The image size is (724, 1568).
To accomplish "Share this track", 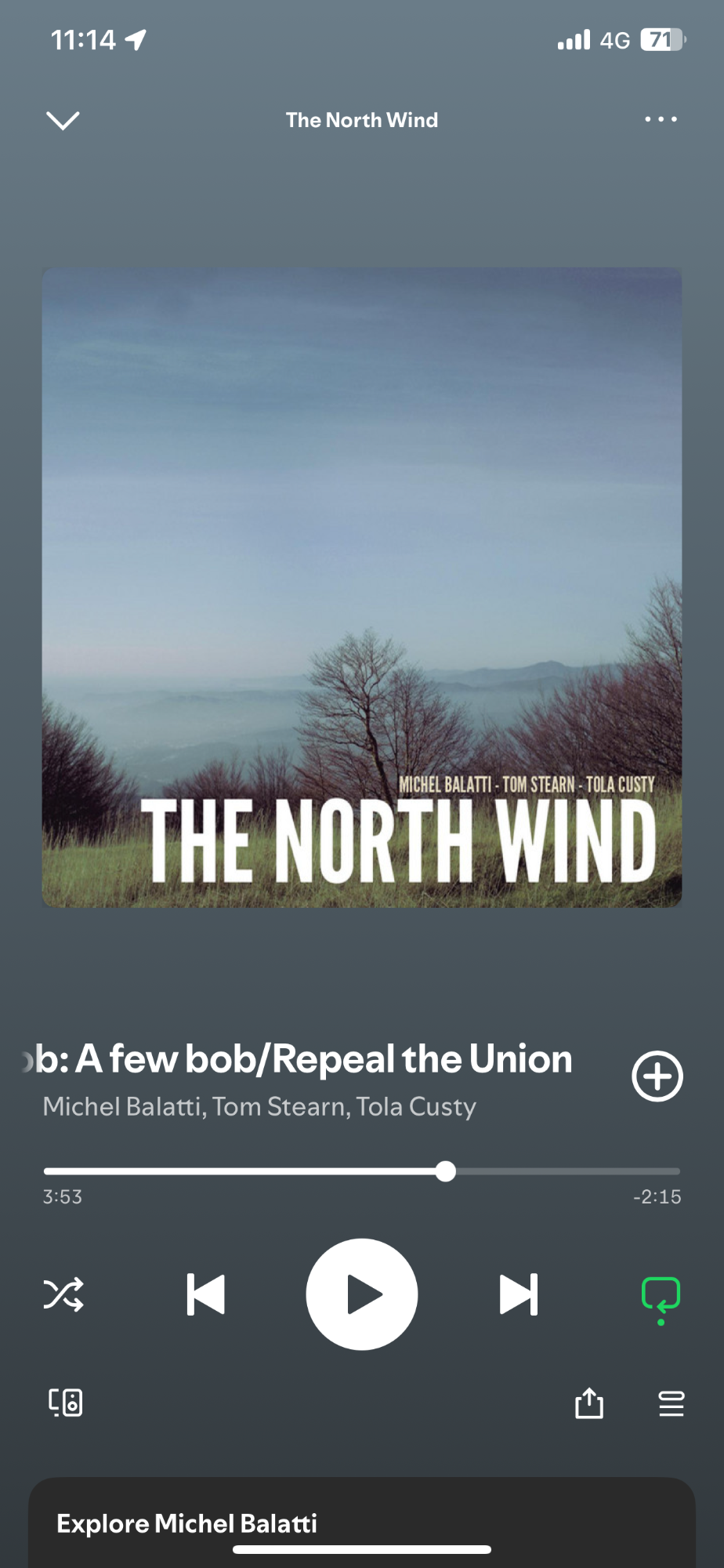I will pos(589,1403).
